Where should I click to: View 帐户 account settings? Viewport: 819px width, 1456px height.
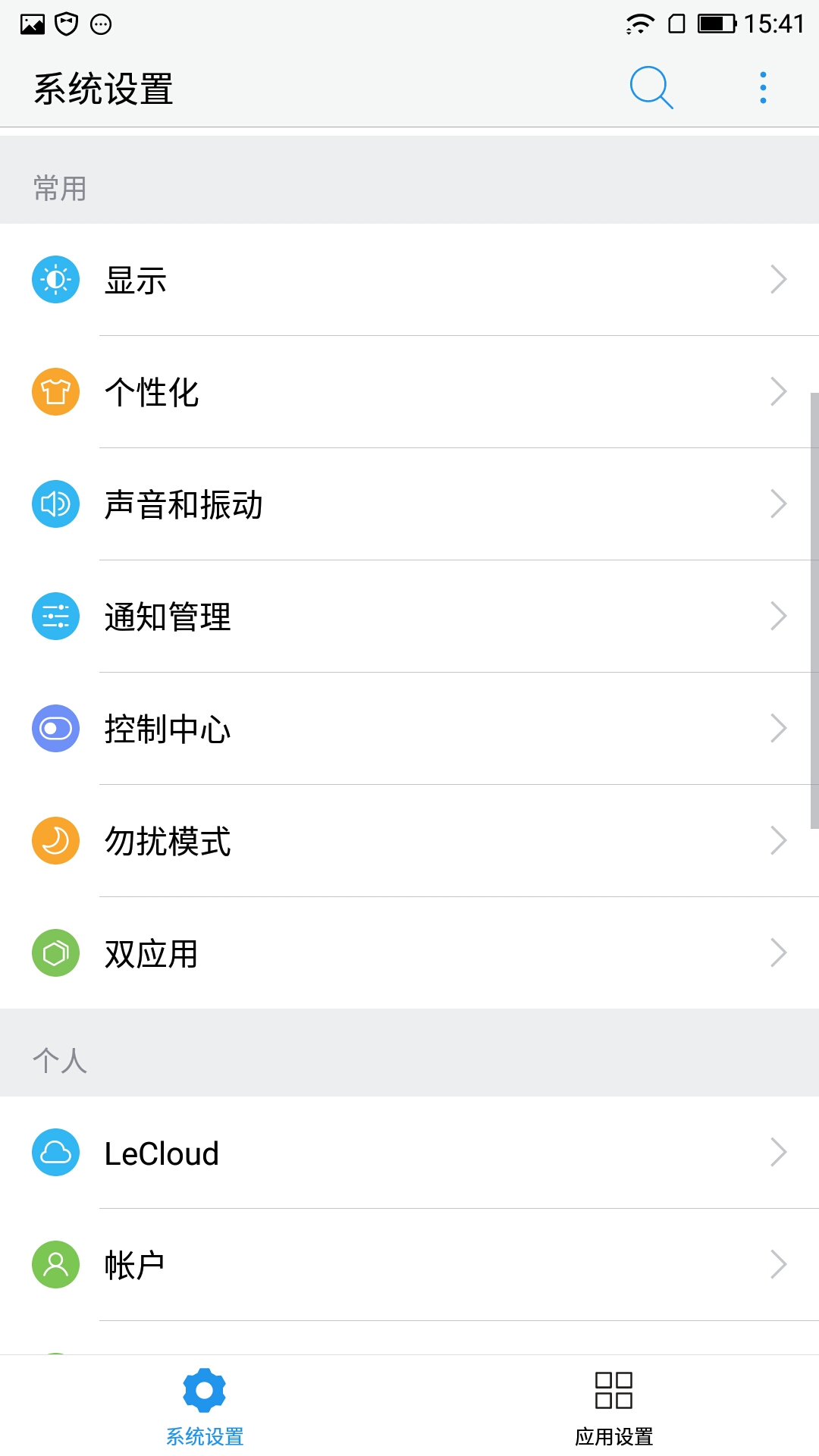coord(409,1265)
